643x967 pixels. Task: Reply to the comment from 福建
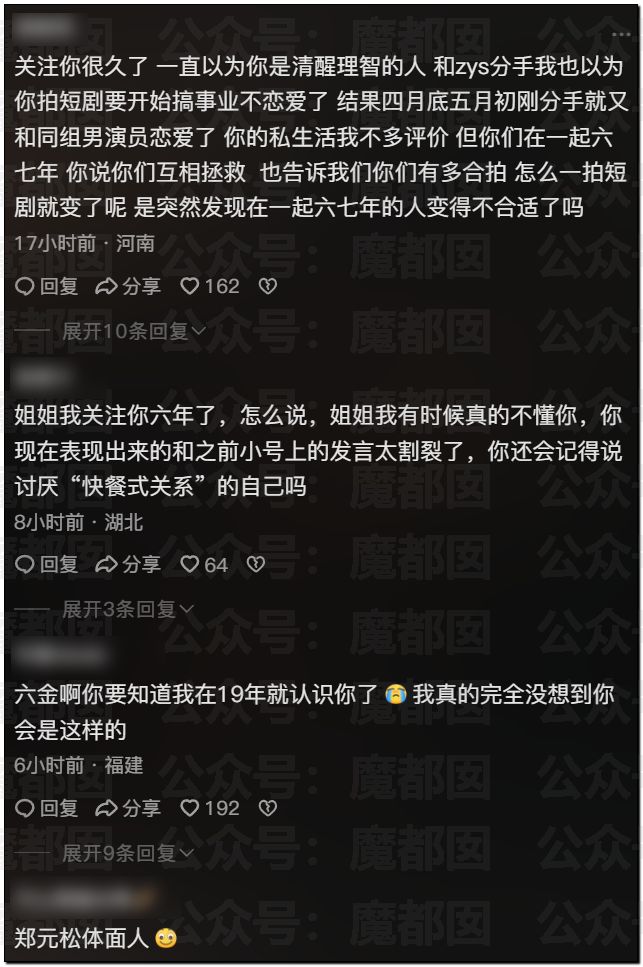pyautogui.click(x=47, y=808)
